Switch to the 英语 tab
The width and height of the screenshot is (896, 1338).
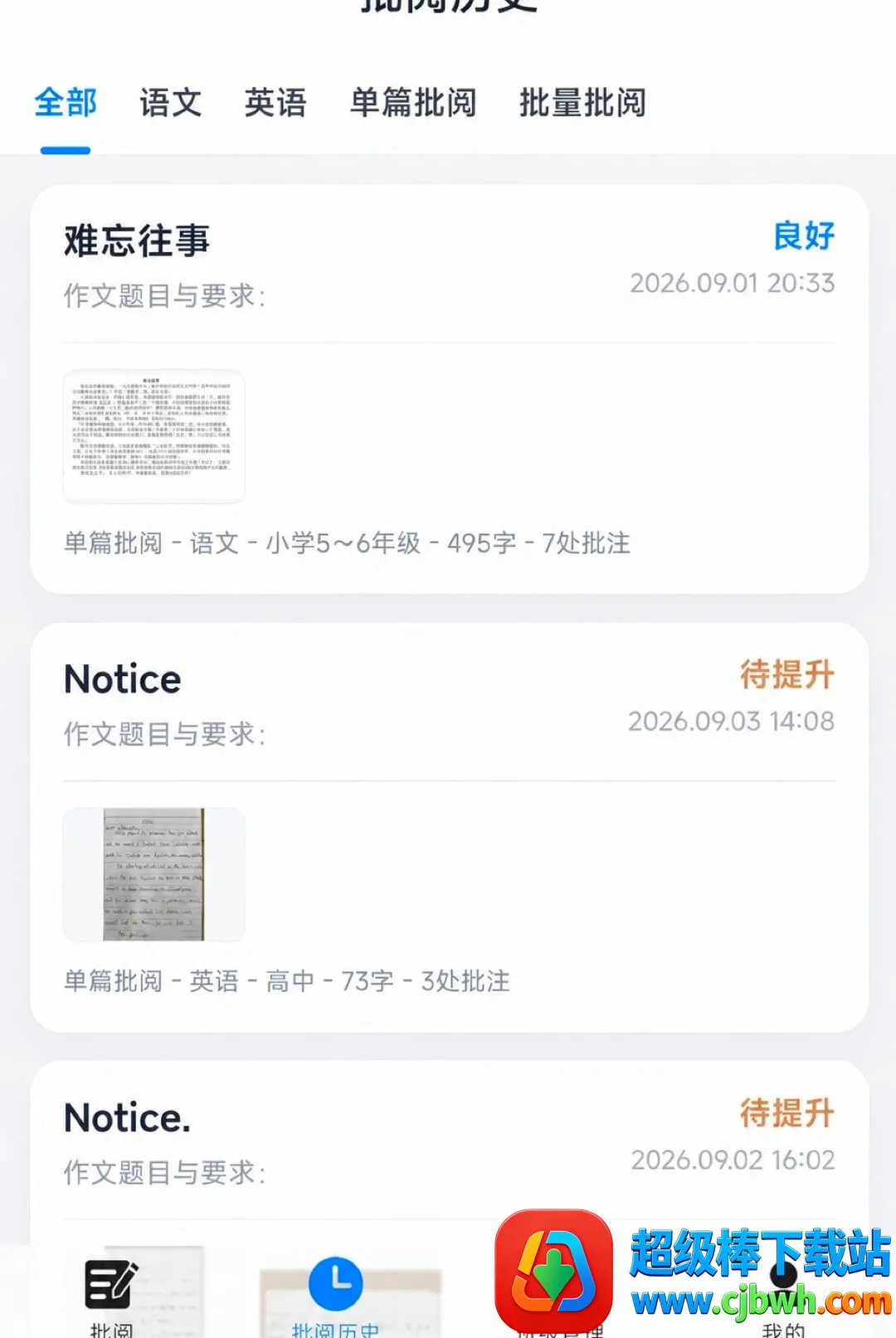(x=275, y=103)
